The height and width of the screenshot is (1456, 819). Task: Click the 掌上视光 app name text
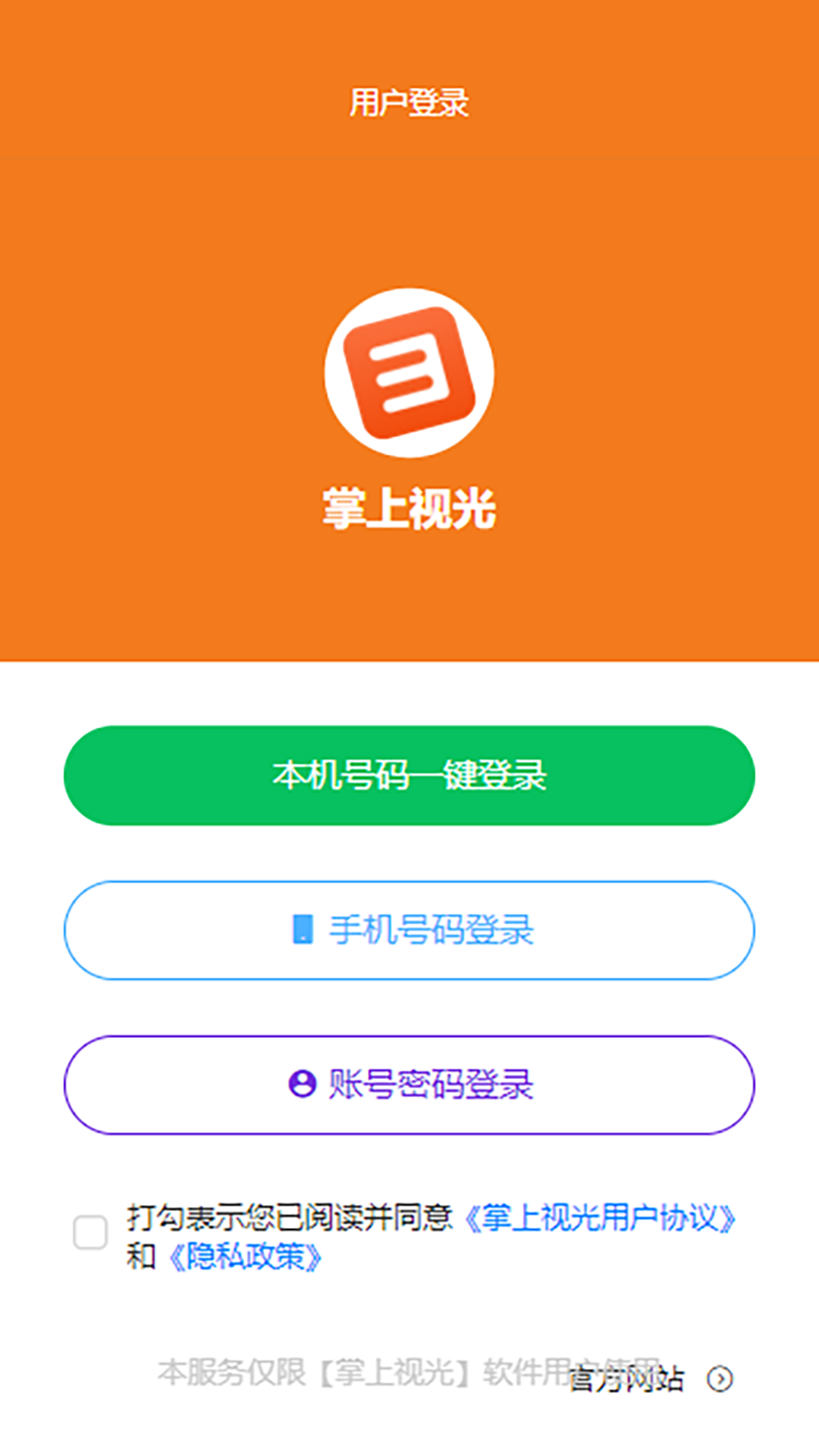click(x=409, y=508)
